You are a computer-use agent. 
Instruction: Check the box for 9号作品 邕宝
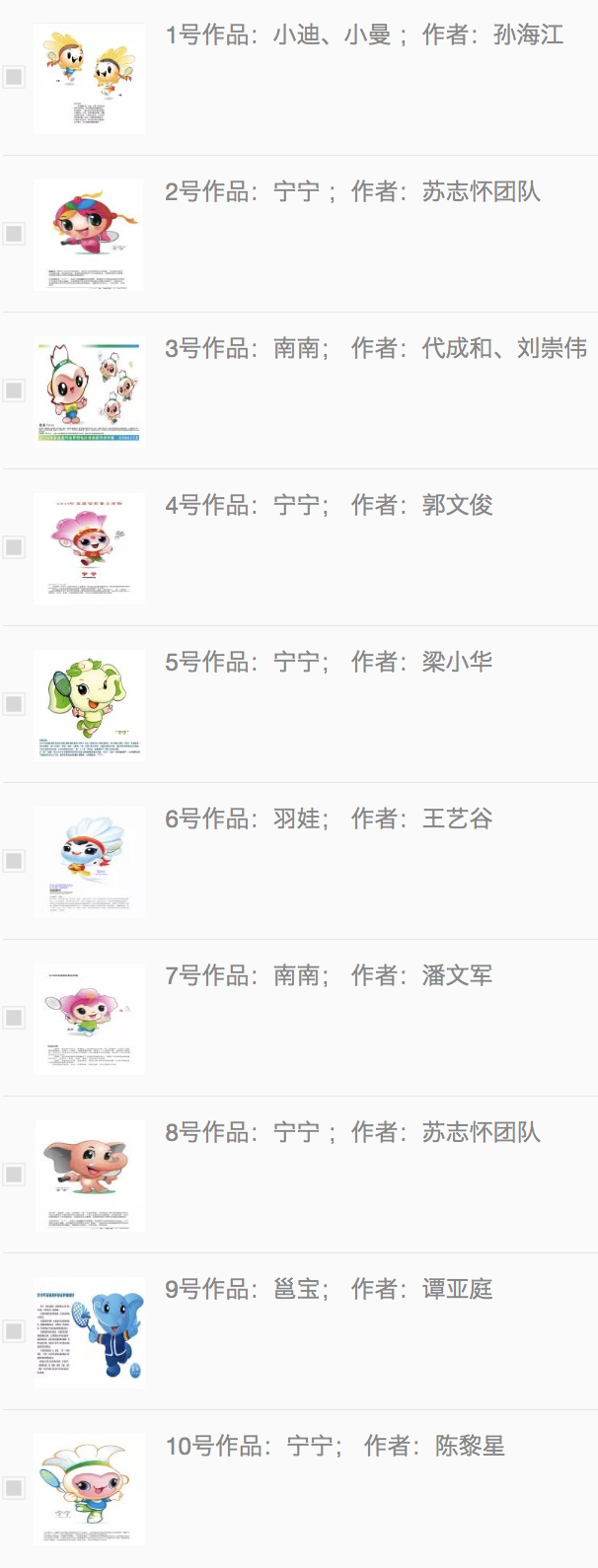coord(14,1331)
